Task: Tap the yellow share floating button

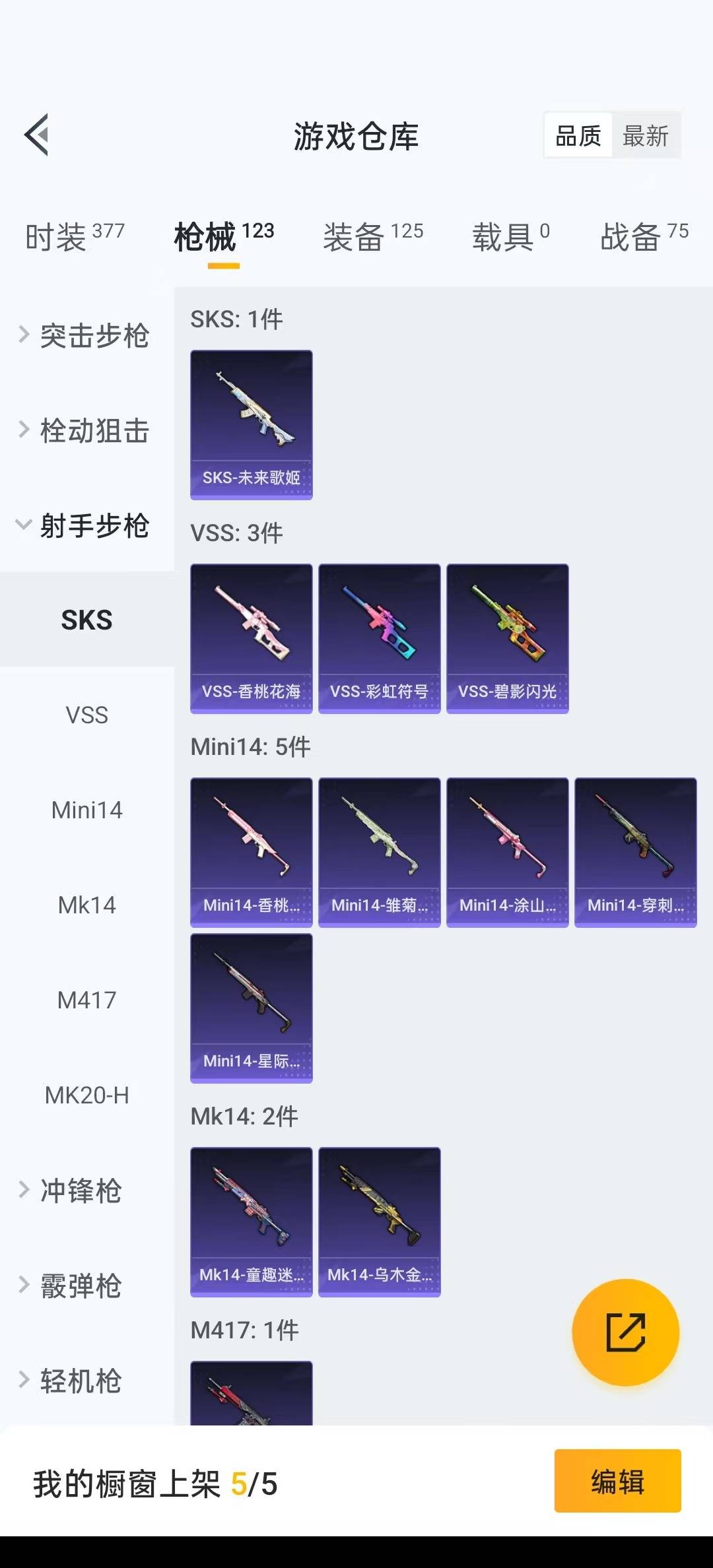Action: (x=625, y=1332)
